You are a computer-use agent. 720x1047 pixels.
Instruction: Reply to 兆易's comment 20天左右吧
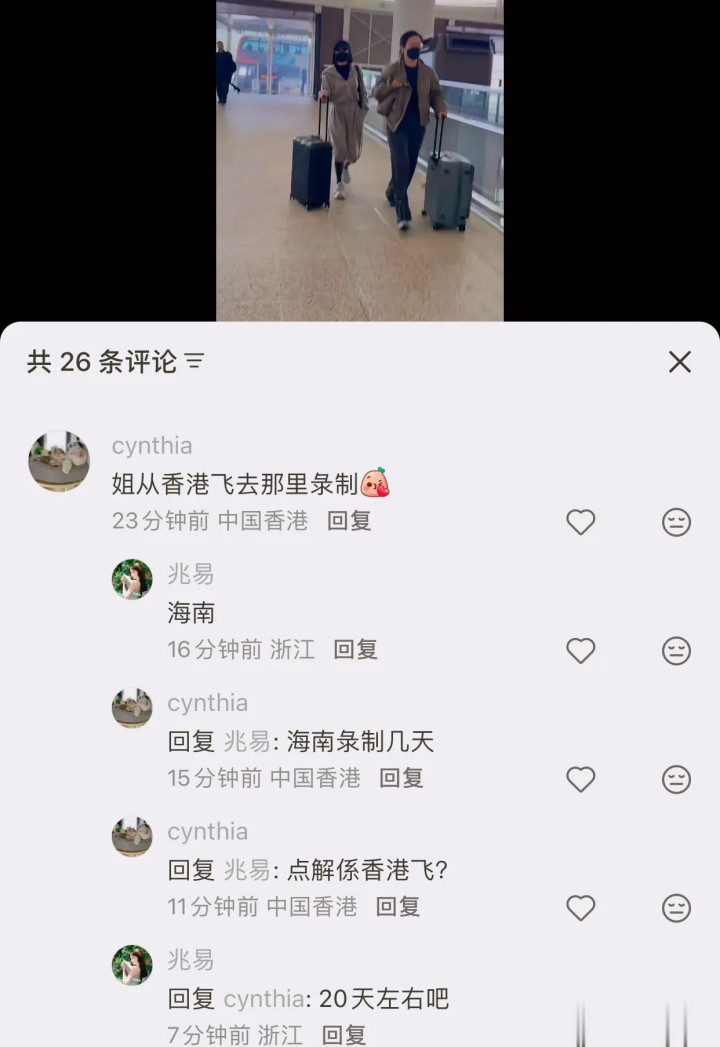(344, 1034)
